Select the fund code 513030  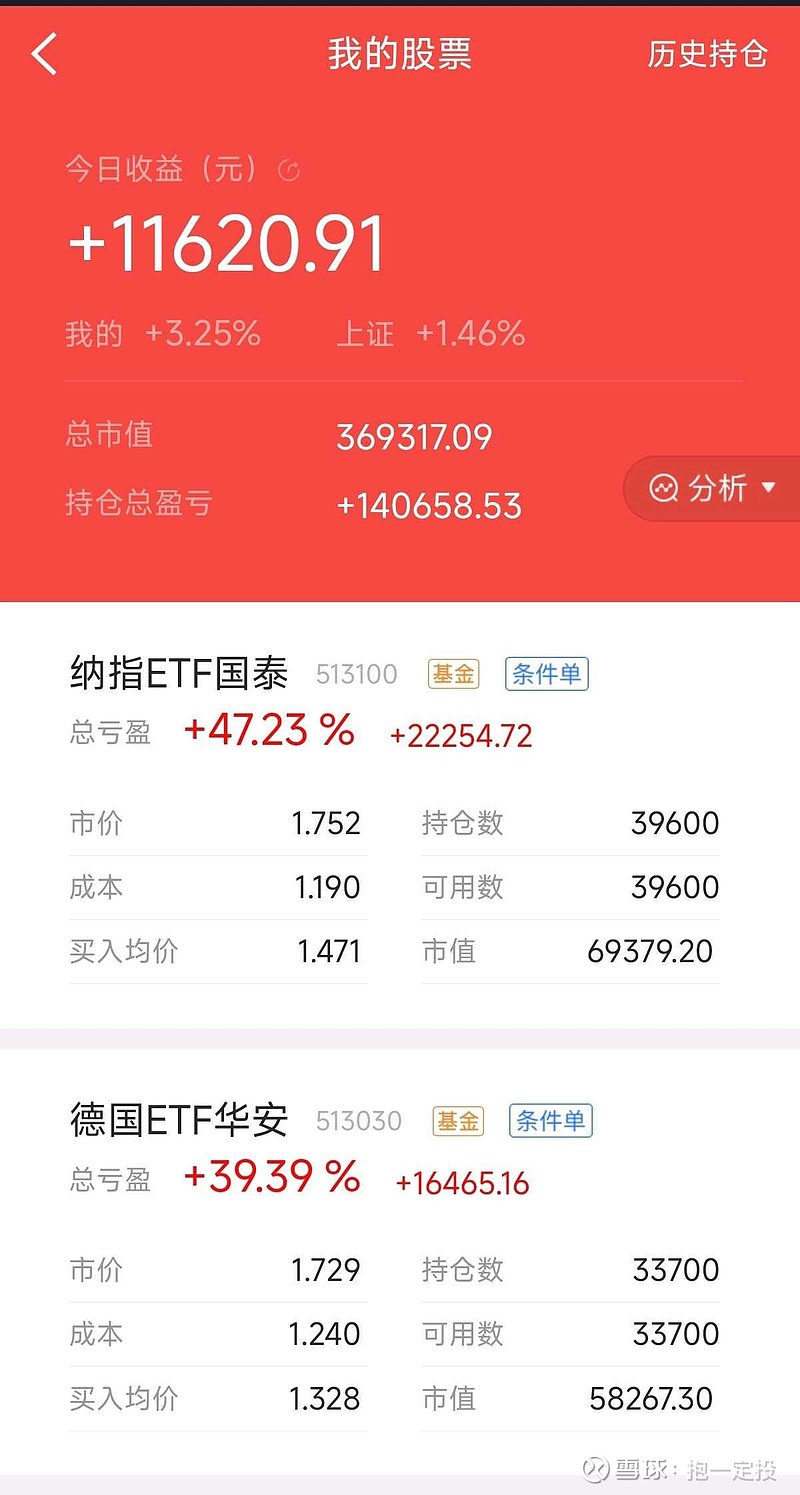pos(359,1122)
